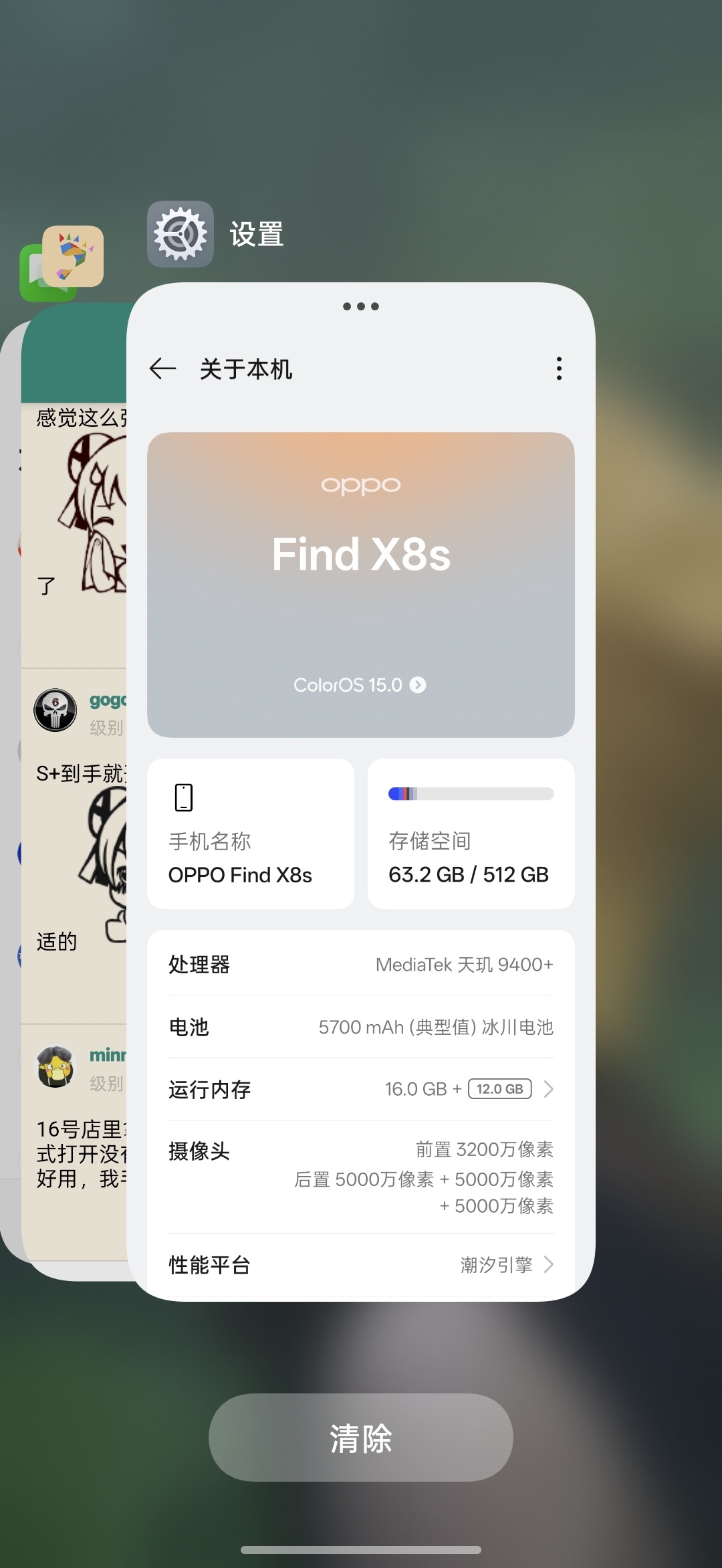Screen dimensions: 722x1568
Task: Select the 关于本机 title
Action: coord(245,369)
